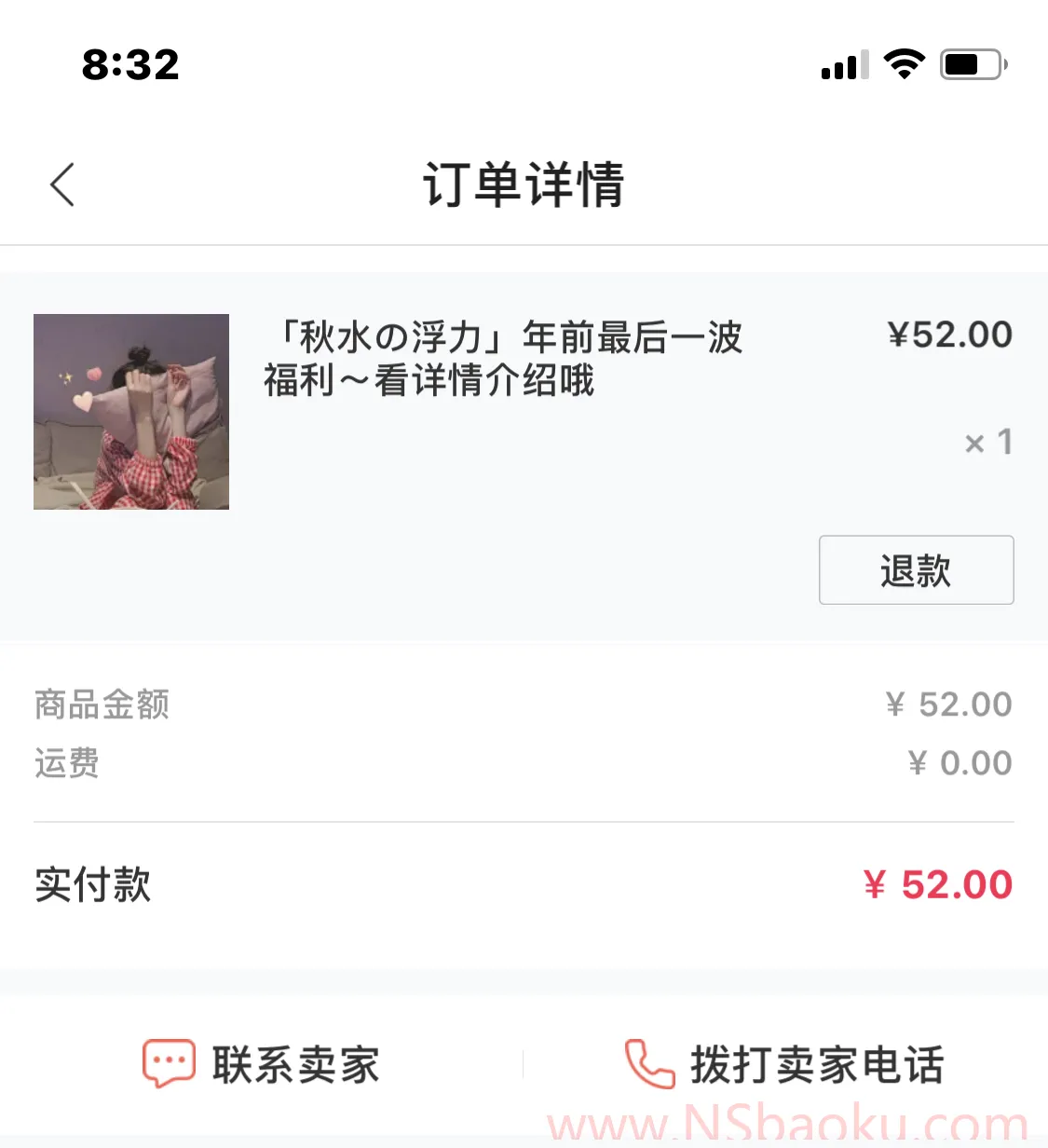This screenshot has width=1048, height=1148.
Task: Call the seller with 拨打卖家电话
Action: click(785, 1064)
